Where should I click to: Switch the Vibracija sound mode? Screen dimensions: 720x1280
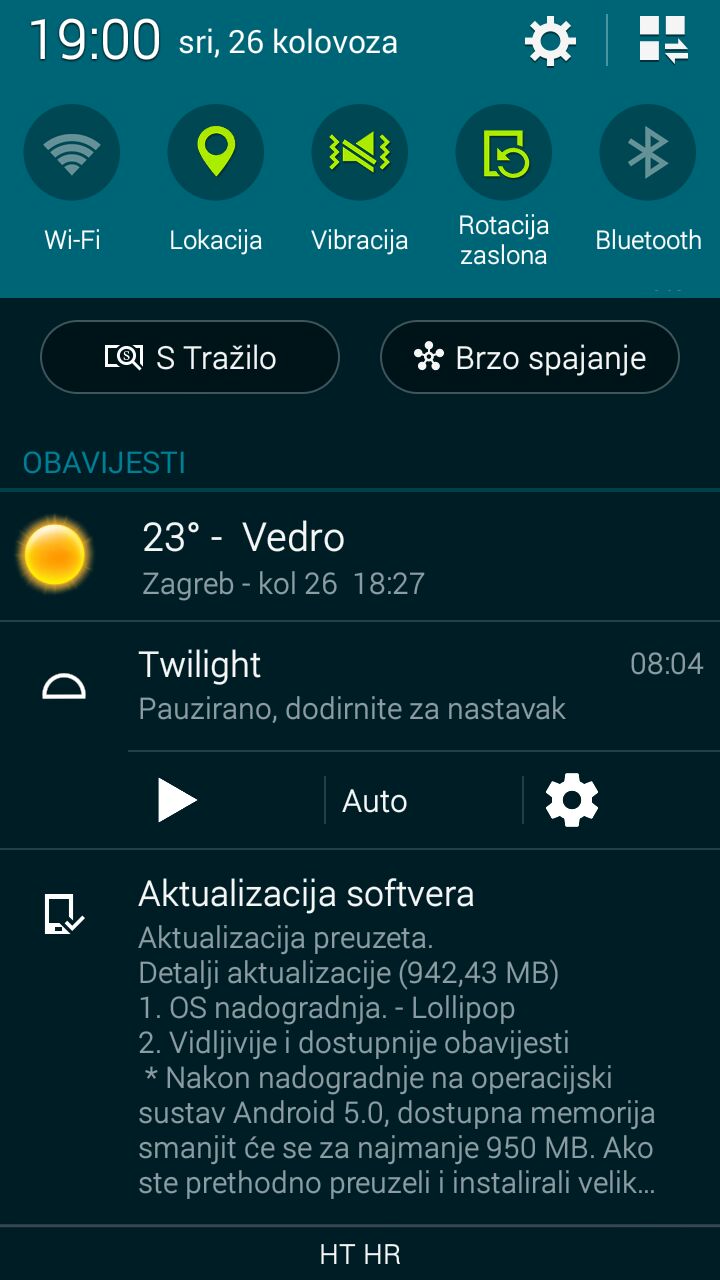360,153
